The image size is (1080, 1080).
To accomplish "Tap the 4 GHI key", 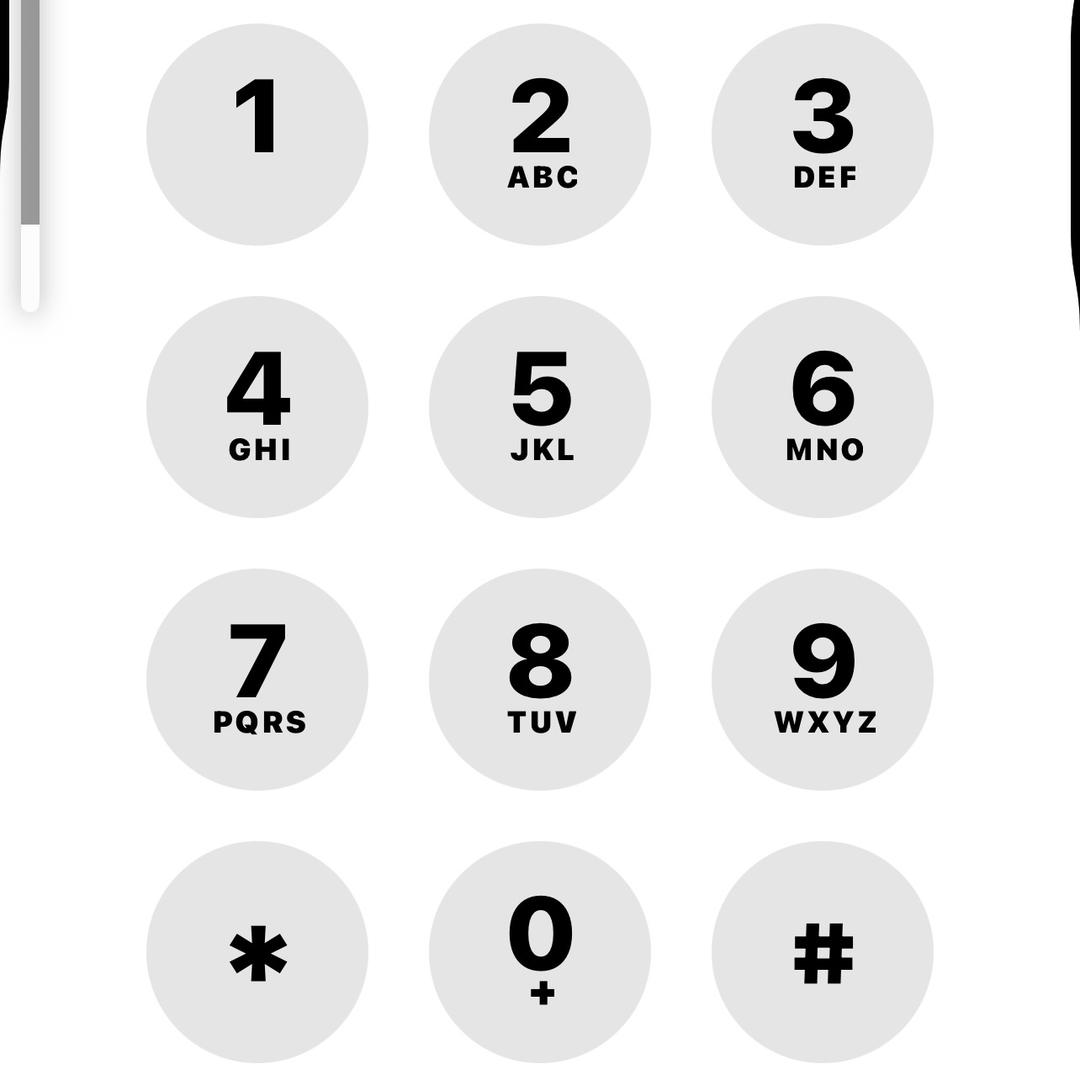I will (257, 407).
